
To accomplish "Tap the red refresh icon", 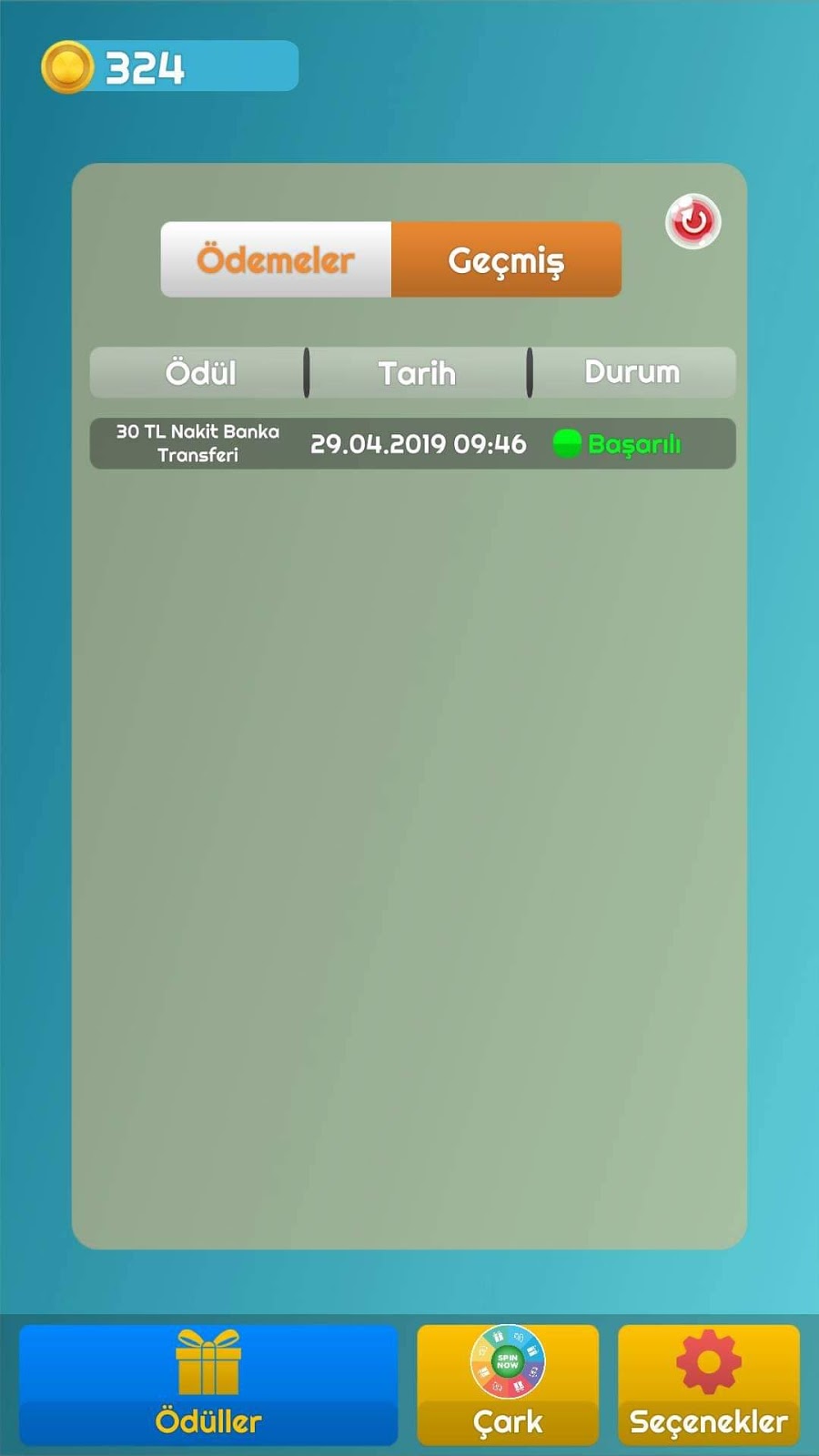I will coord(693,221).
